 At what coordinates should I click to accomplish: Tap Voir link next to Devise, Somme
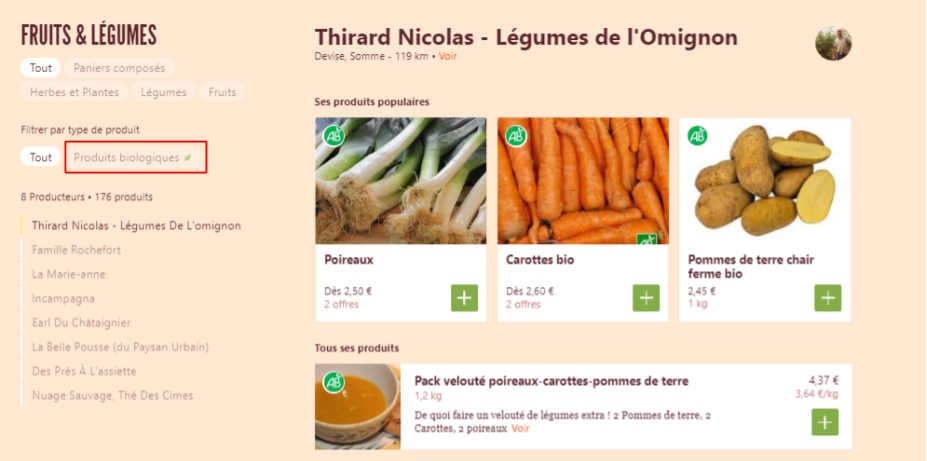(x=447, y=57)
